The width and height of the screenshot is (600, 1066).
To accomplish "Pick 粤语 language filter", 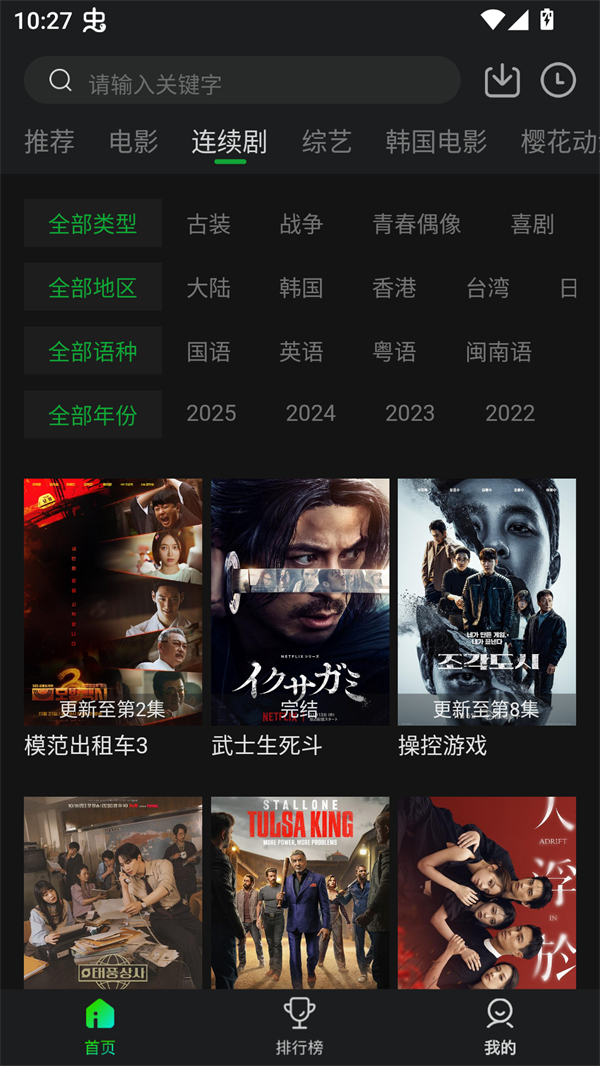I will (394, 352).
